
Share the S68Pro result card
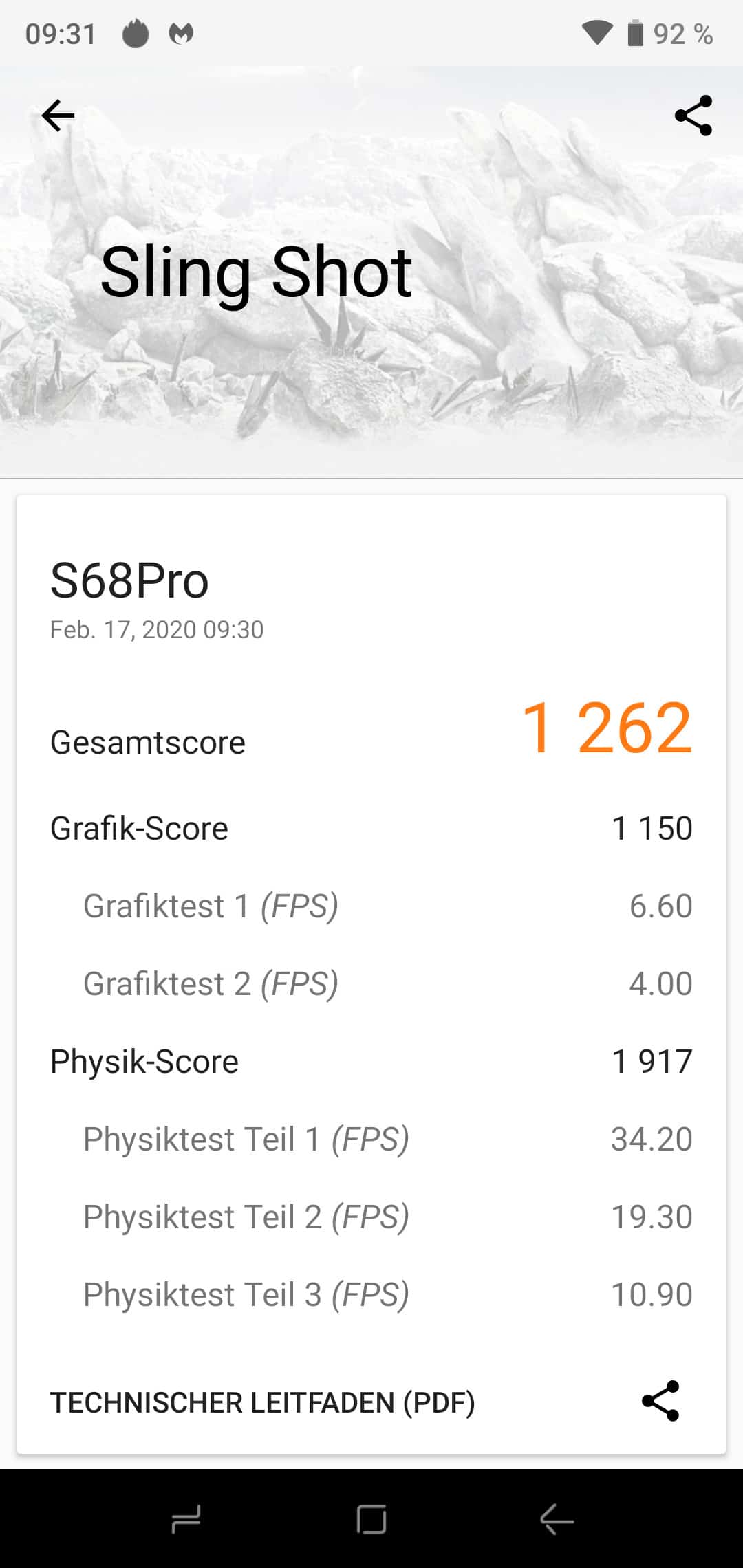click(660, 1401)
